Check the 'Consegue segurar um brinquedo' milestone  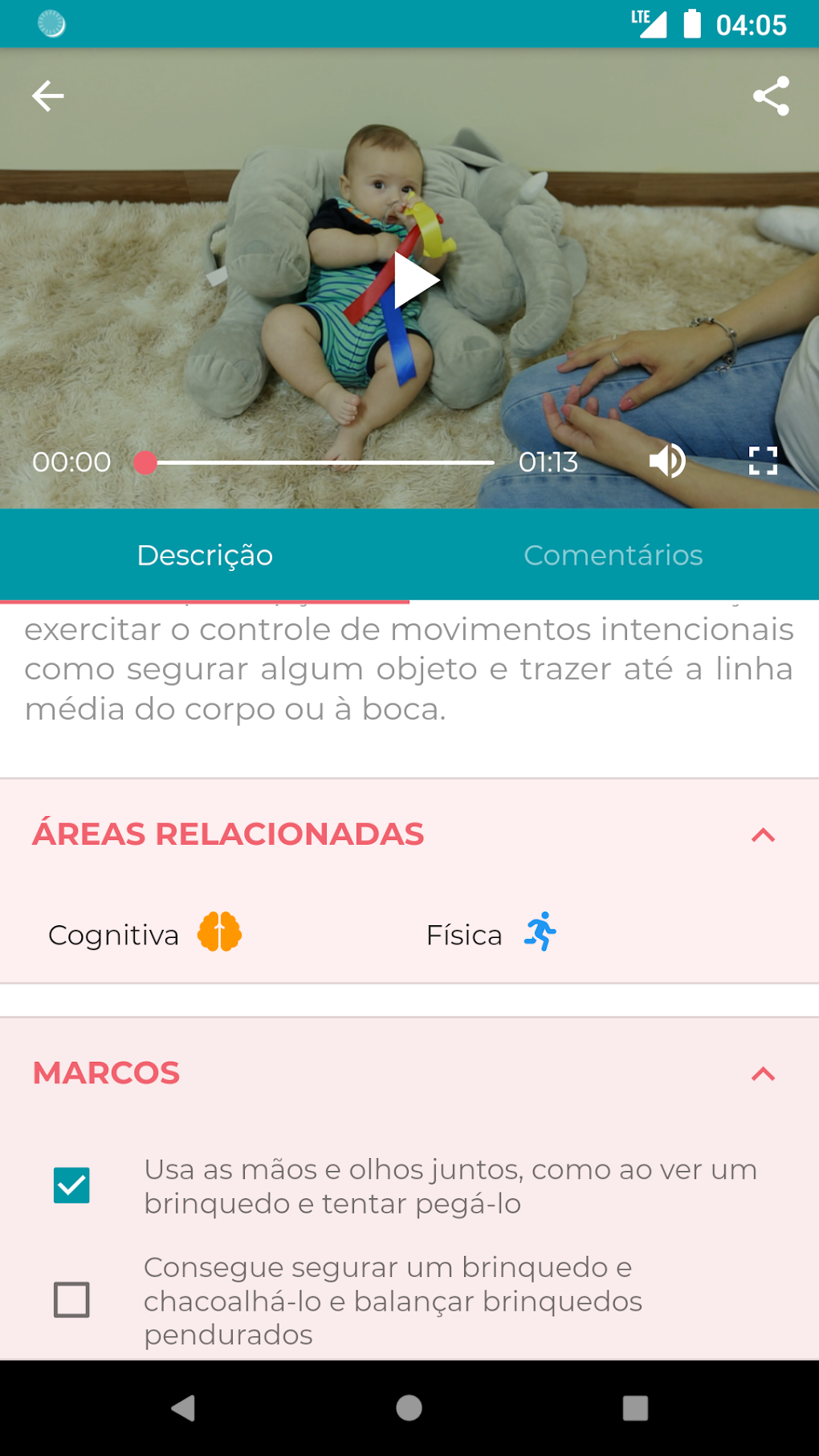[x=71, y=1299]
